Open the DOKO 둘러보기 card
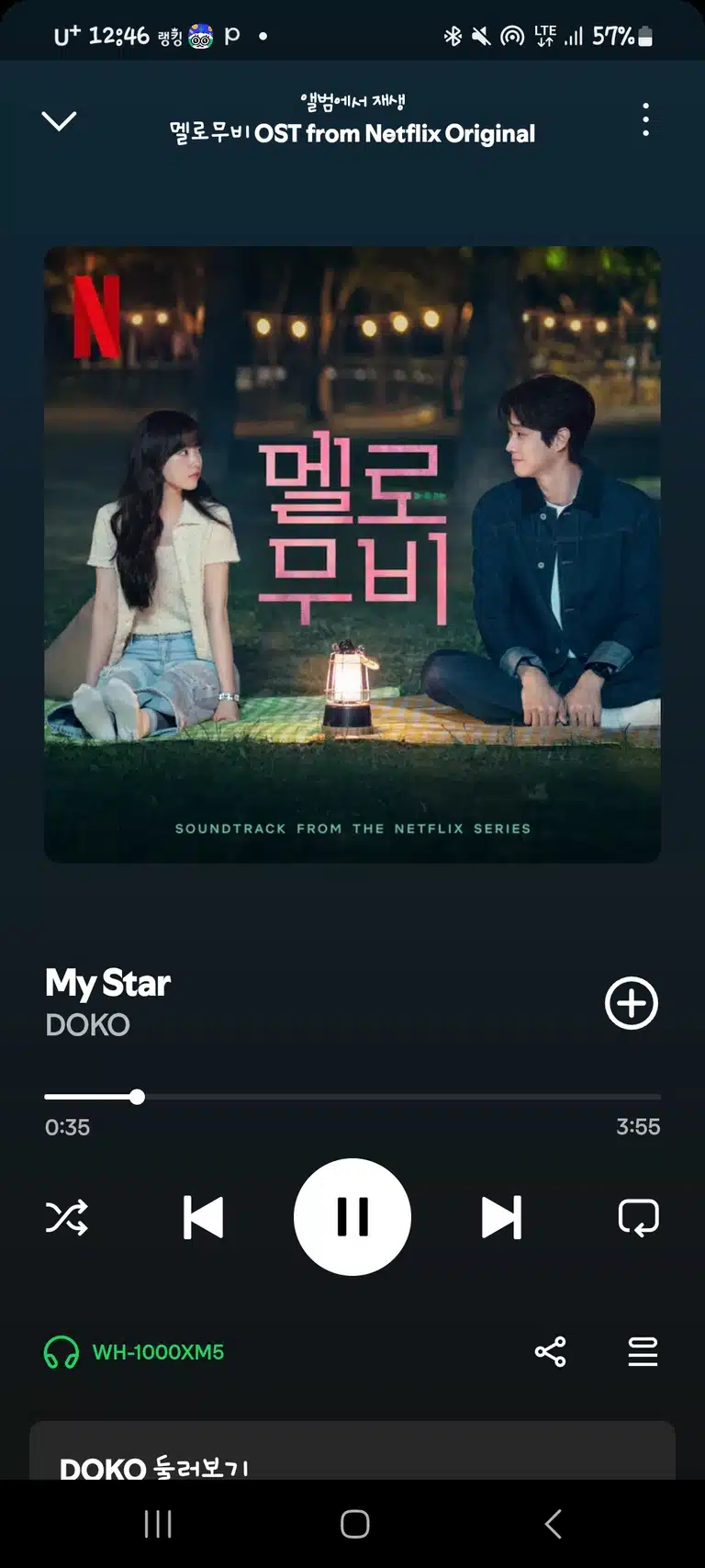This screenshot has height=1568, width=705. (x=352, y=1451)
